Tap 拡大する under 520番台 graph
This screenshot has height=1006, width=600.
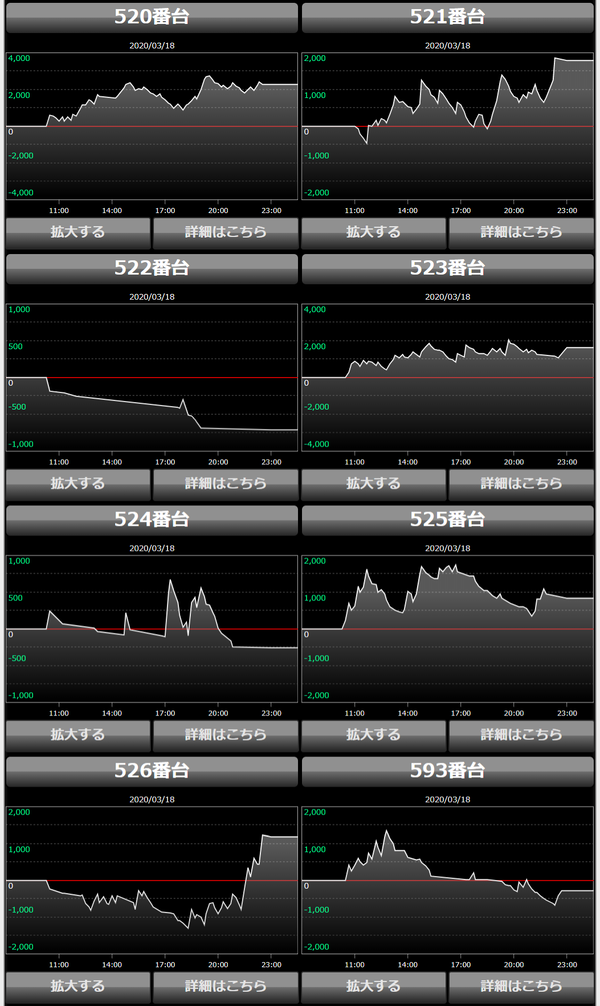(x=78, y=232)
